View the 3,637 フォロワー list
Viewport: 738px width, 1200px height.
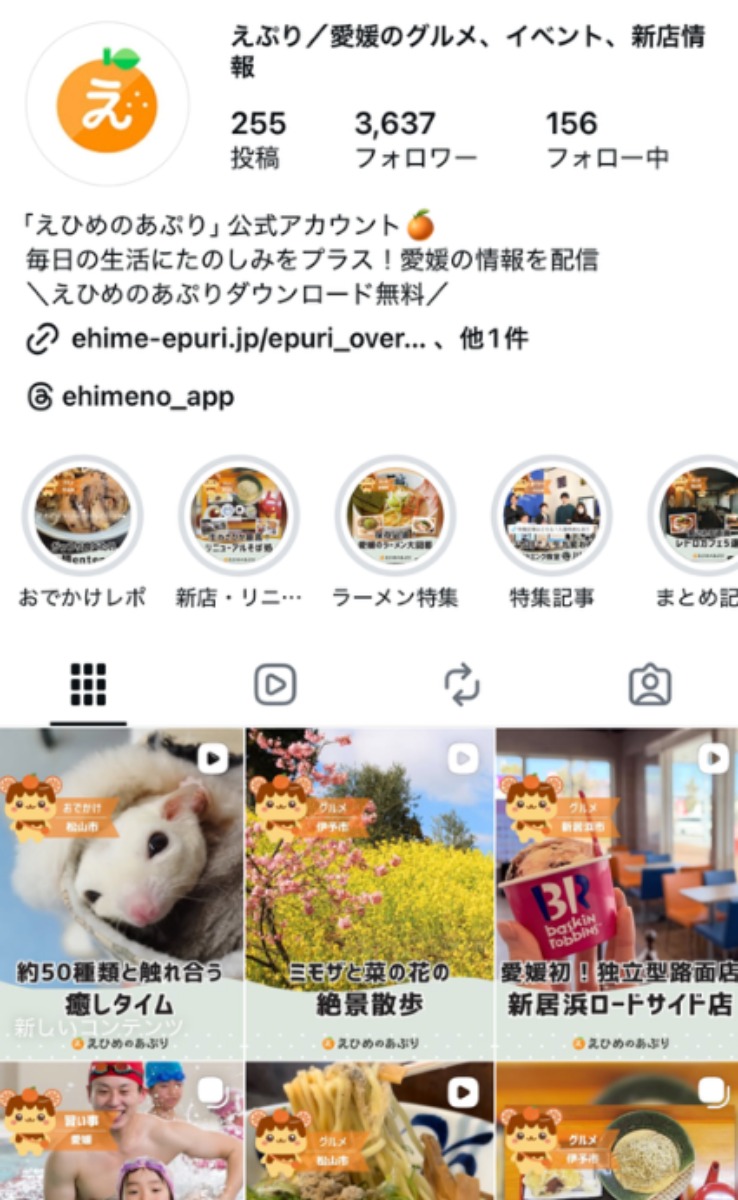coord(415,139)
